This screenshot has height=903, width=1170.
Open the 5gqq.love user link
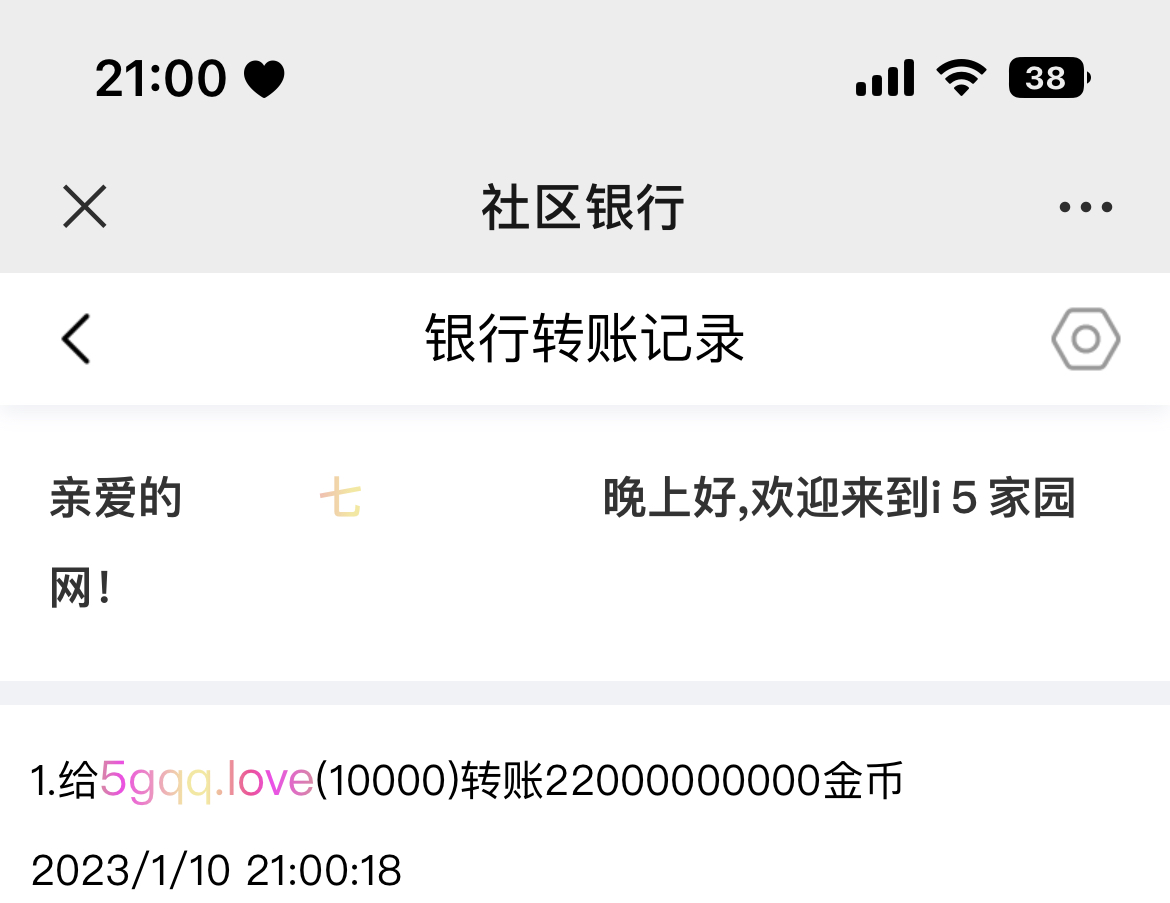(x=207, y=781)
